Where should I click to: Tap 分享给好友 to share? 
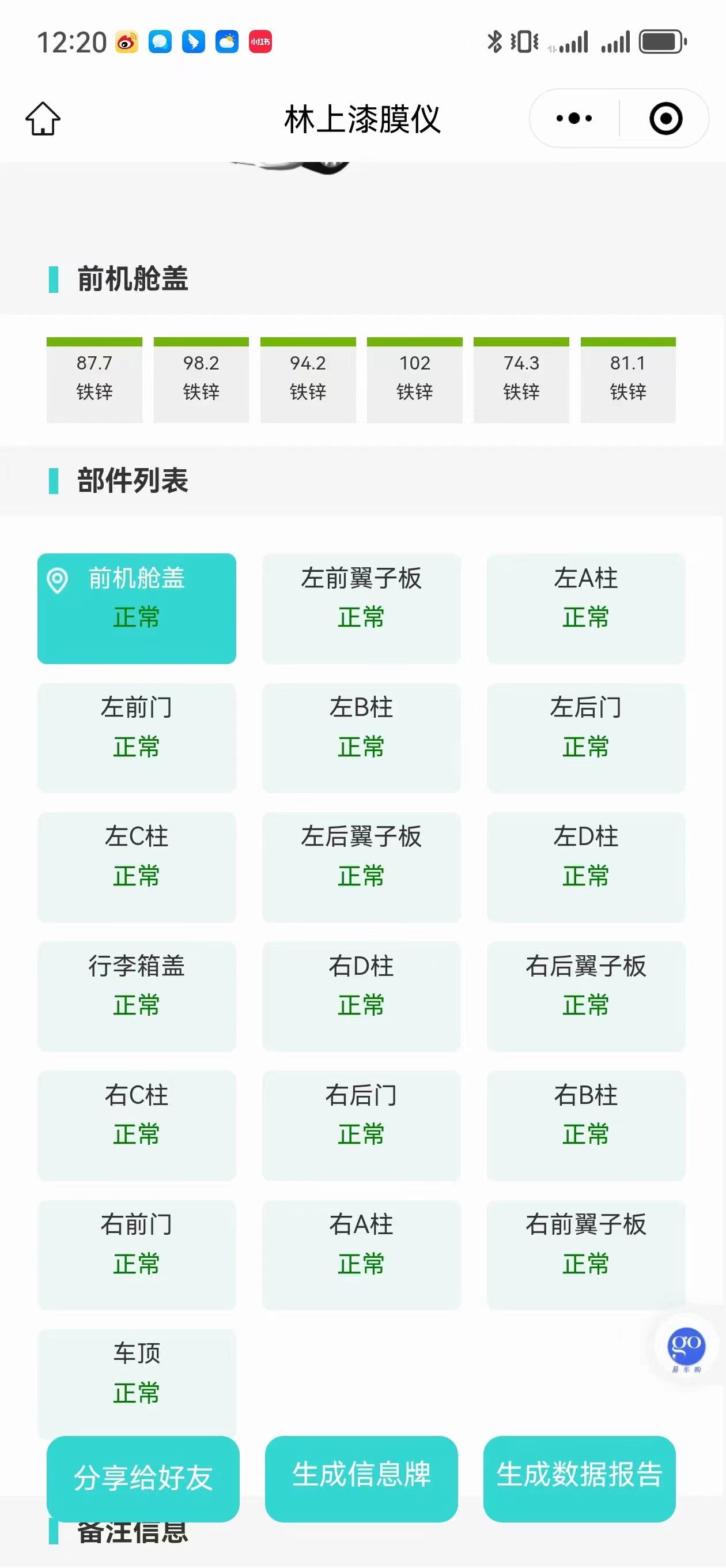(x=142, y=1479)
